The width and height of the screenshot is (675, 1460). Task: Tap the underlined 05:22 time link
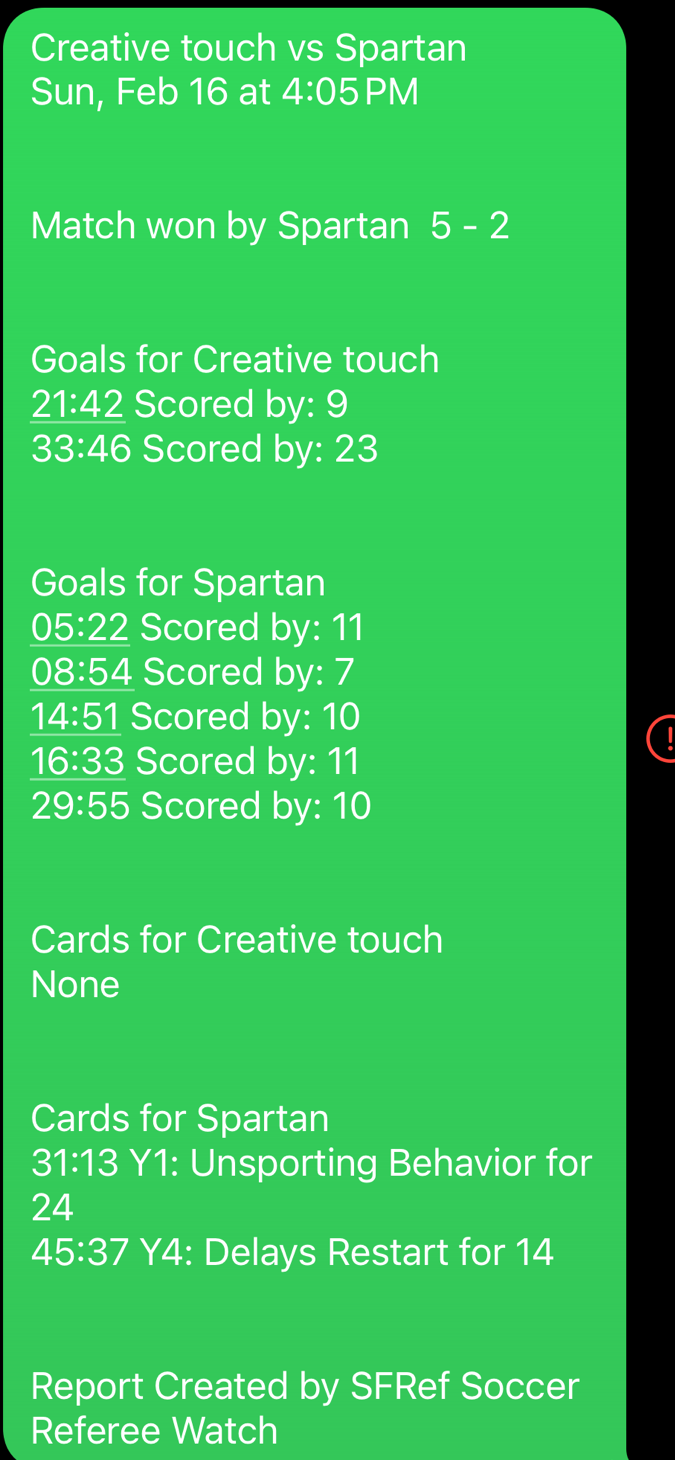(80, 628)
